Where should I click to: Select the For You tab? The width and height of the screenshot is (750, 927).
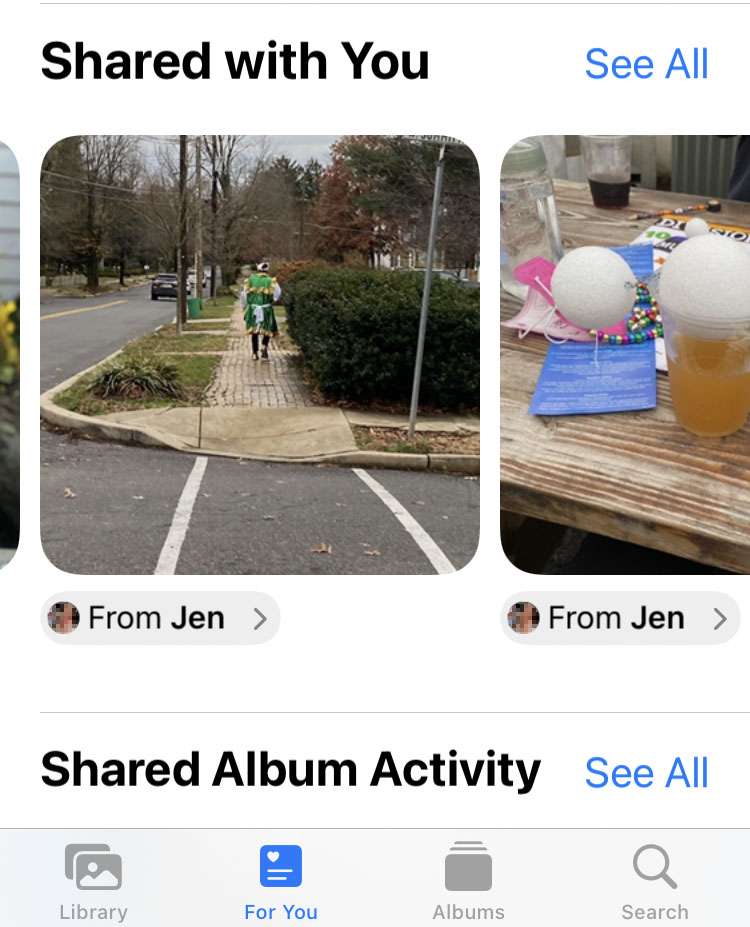(x=281, y=881)
